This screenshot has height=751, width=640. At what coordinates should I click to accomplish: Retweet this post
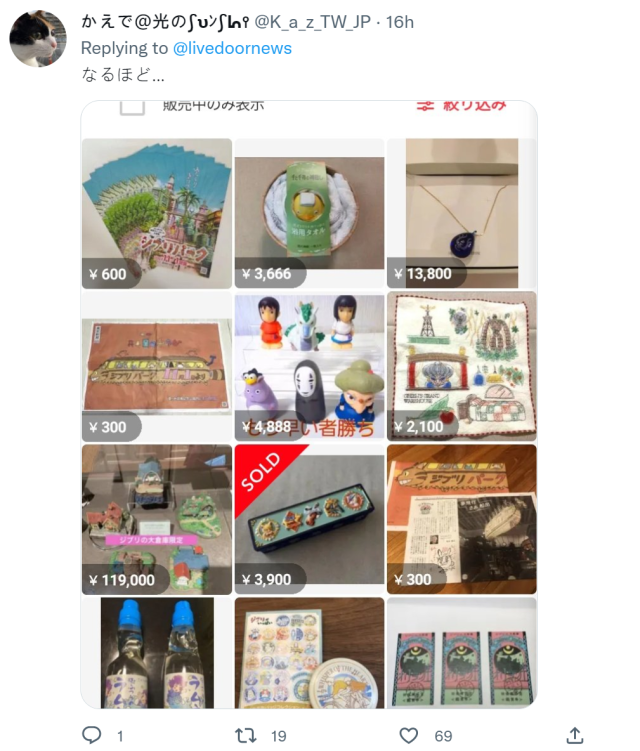(245, 735)
